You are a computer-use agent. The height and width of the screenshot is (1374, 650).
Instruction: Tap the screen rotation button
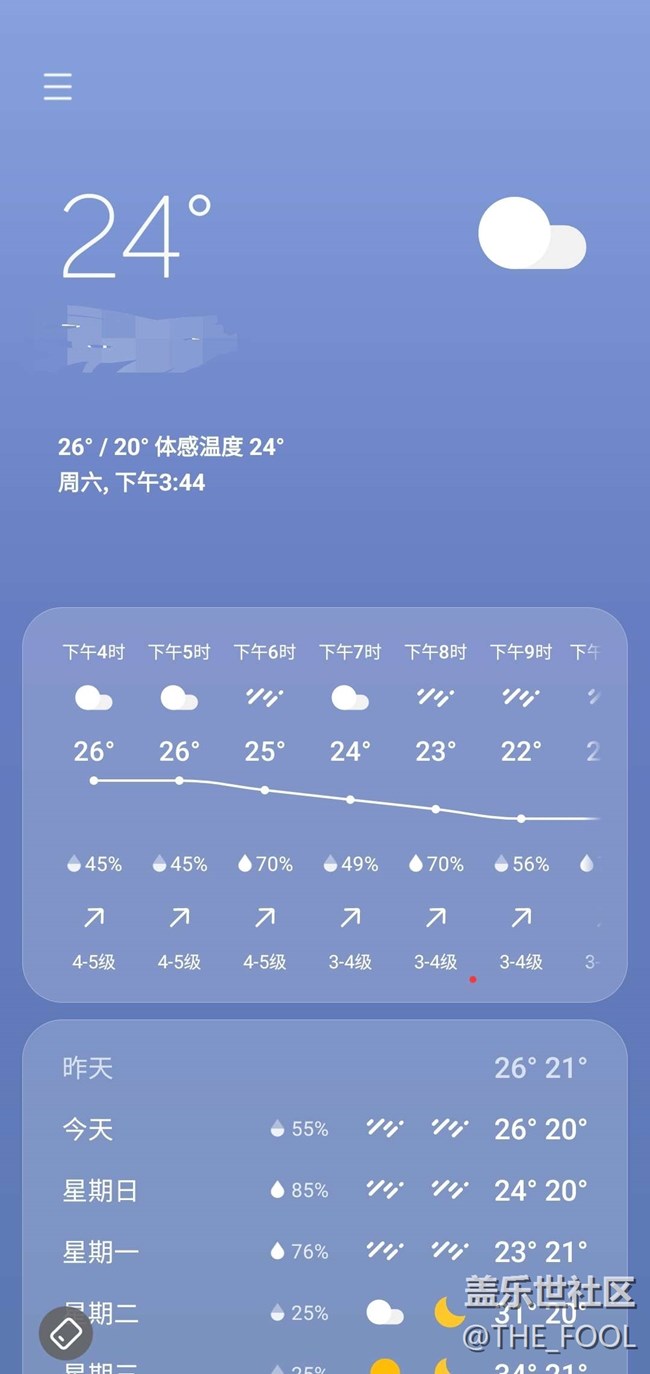[x=66, y=1332]
